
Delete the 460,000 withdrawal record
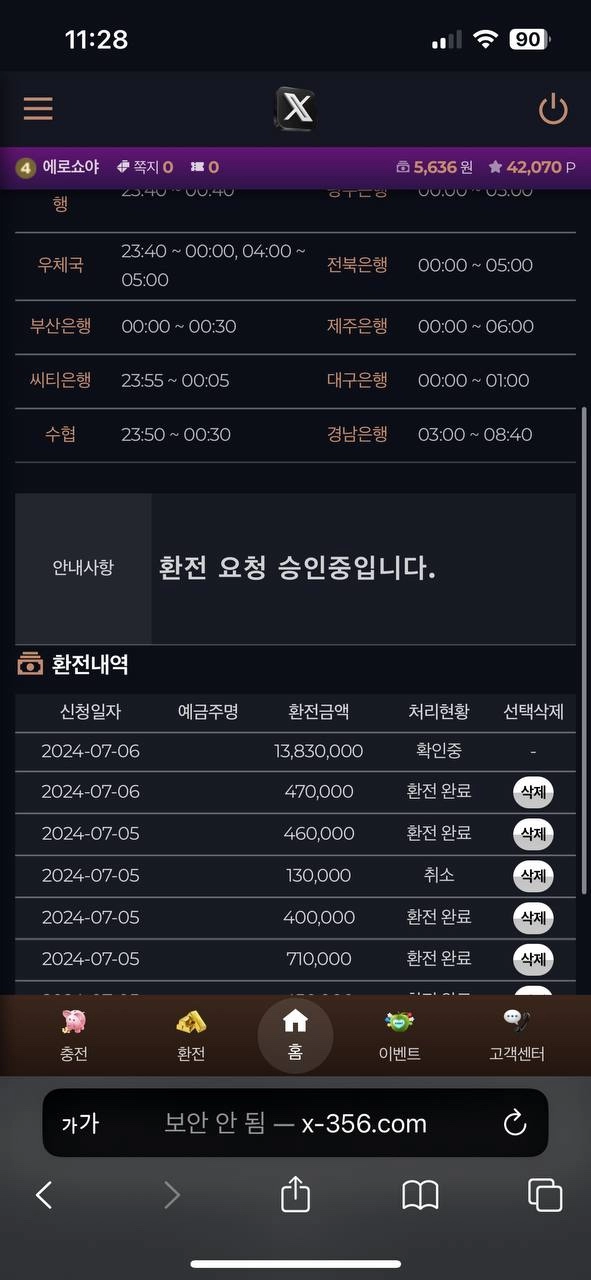(533, 834)
